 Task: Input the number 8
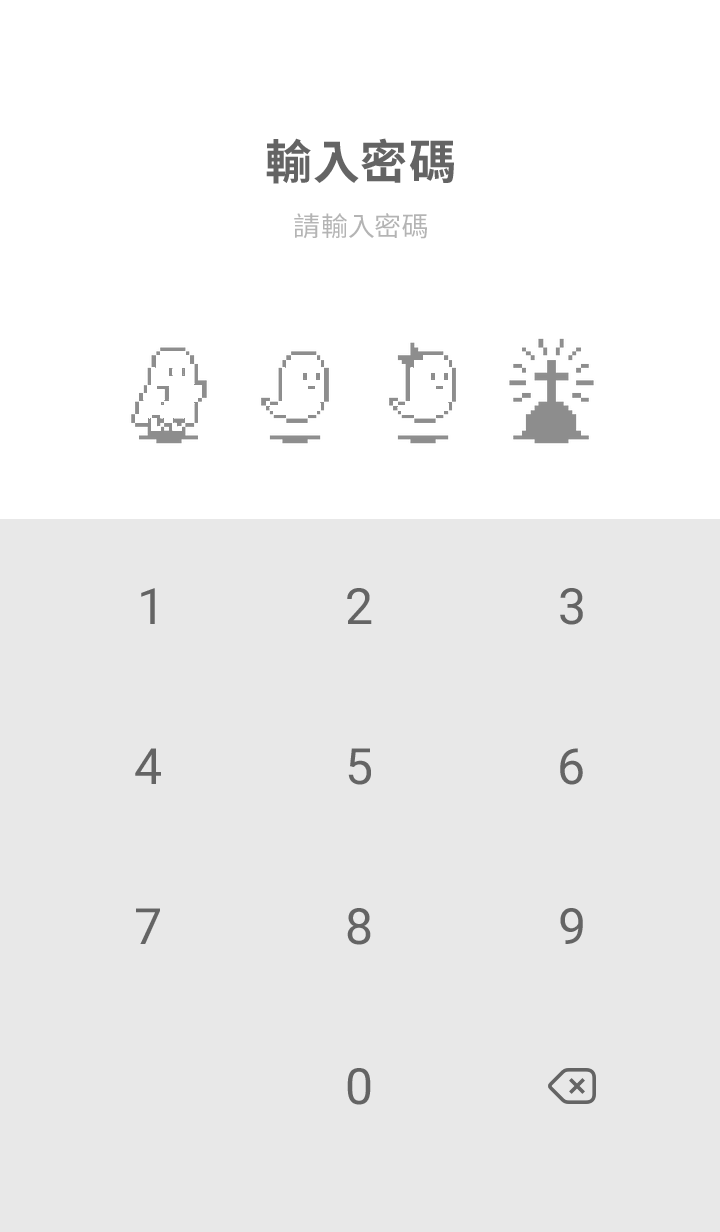pos(359,927)
